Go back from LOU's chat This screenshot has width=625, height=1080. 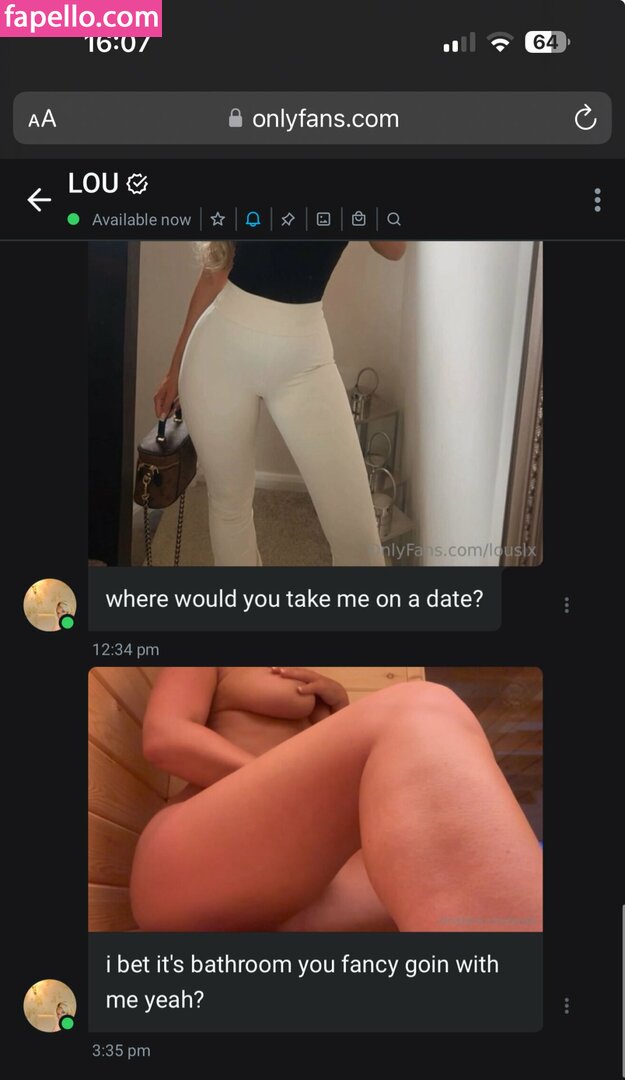[x=39, y=200]
